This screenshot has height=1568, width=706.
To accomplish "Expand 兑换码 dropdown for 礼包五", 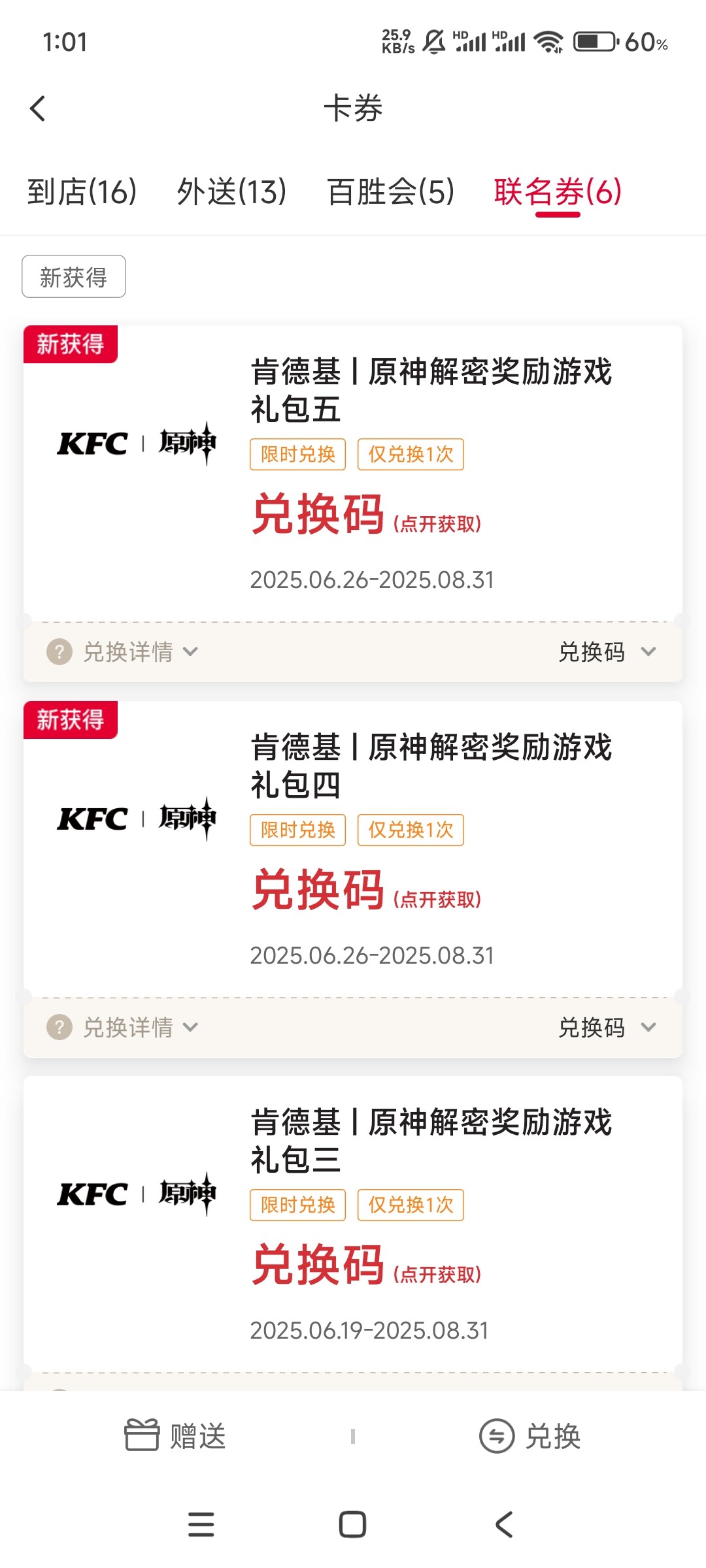I will pyautogui.click(x=607, y=652).
